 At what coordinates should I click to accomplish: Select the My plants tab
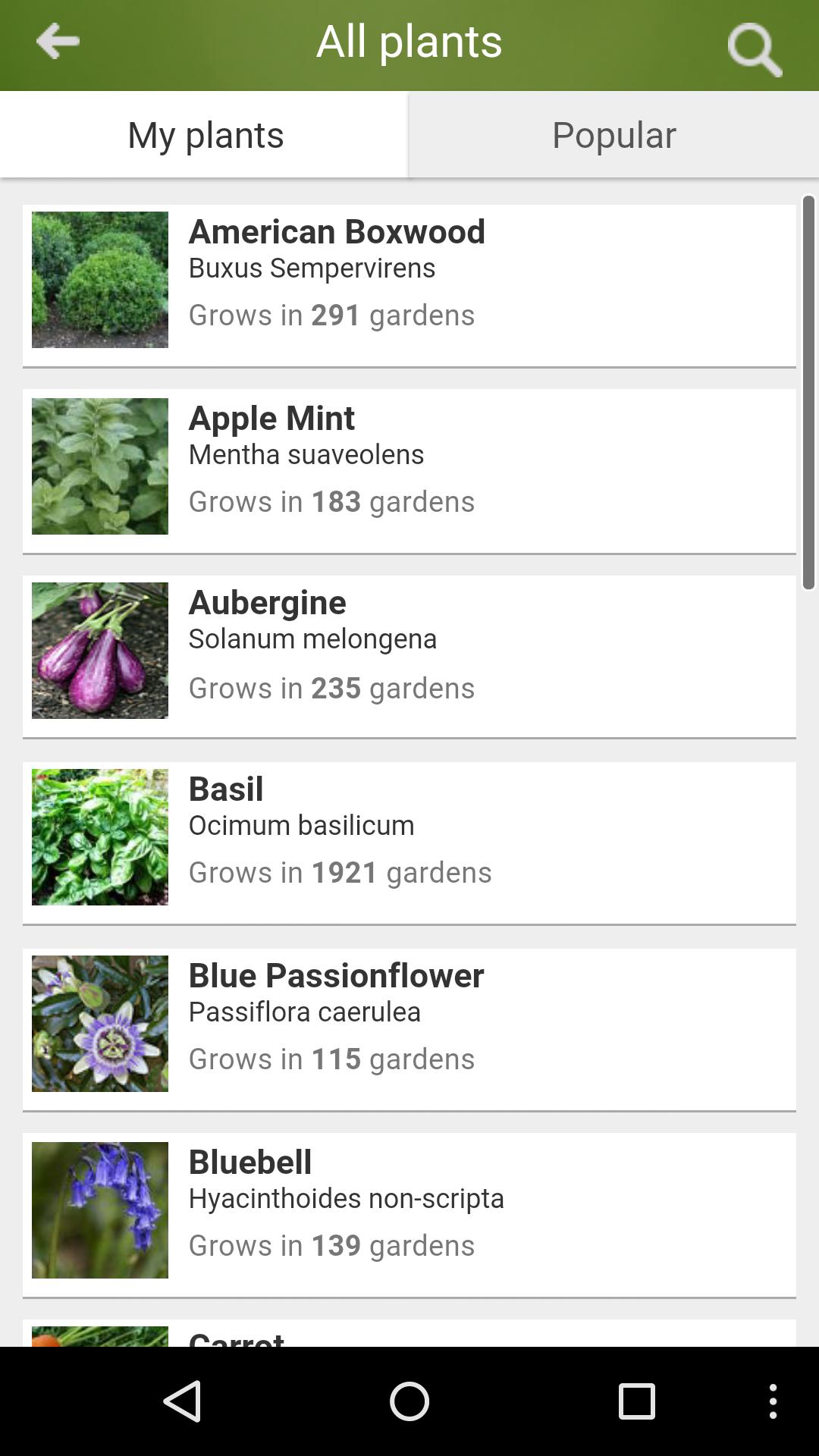[205, 134]
